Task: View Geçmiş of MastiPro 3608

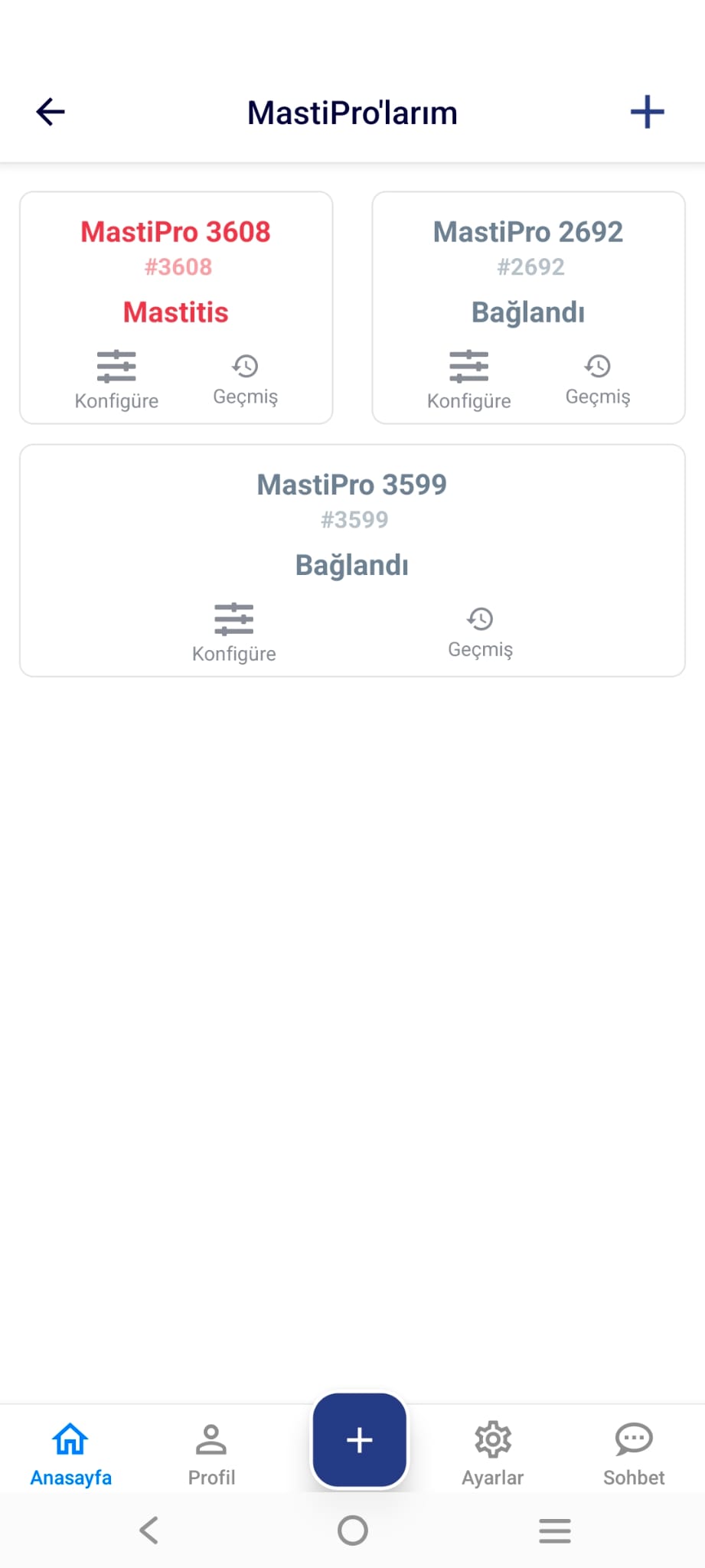Action: pyautogui.click(x=245, y=380)
